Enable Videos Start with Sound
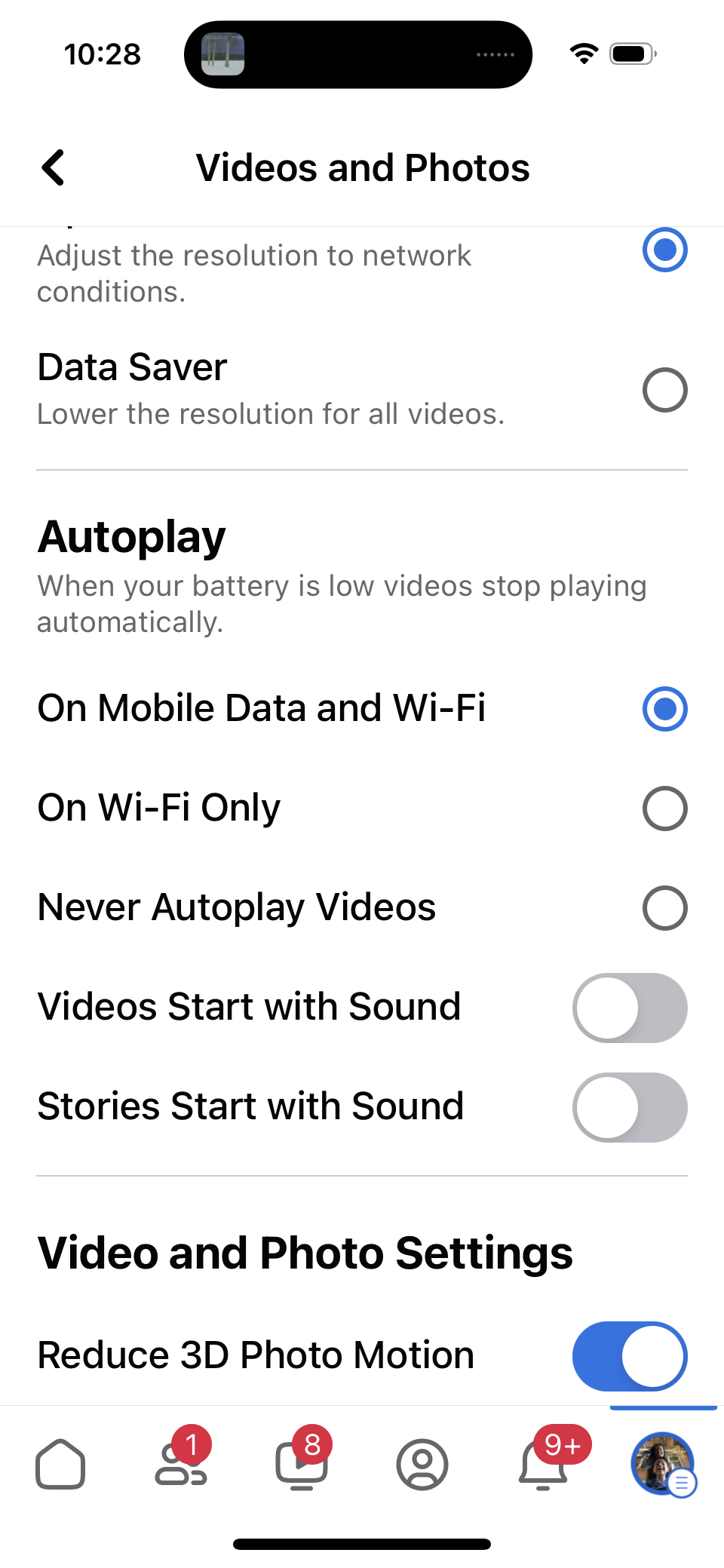Screen dimensions: 724x1568 [630, 1008]
